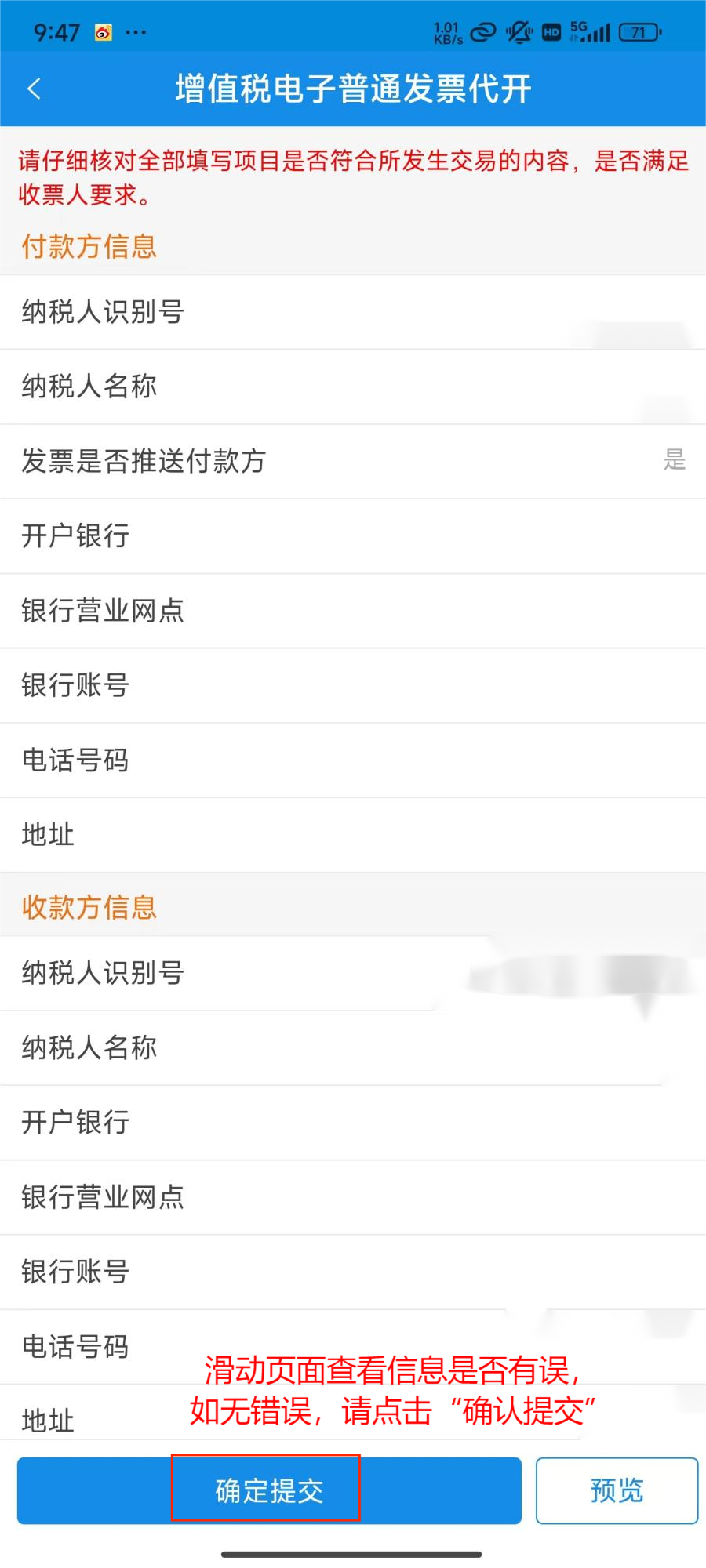
Task: Go back using the top-left arrow
Action: click(34, 89)
